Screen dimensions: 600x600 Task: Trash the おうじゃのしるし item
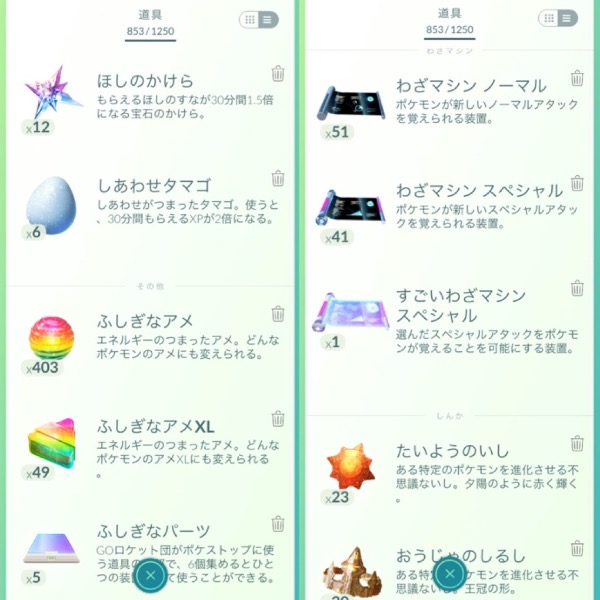tap(577, 548)
